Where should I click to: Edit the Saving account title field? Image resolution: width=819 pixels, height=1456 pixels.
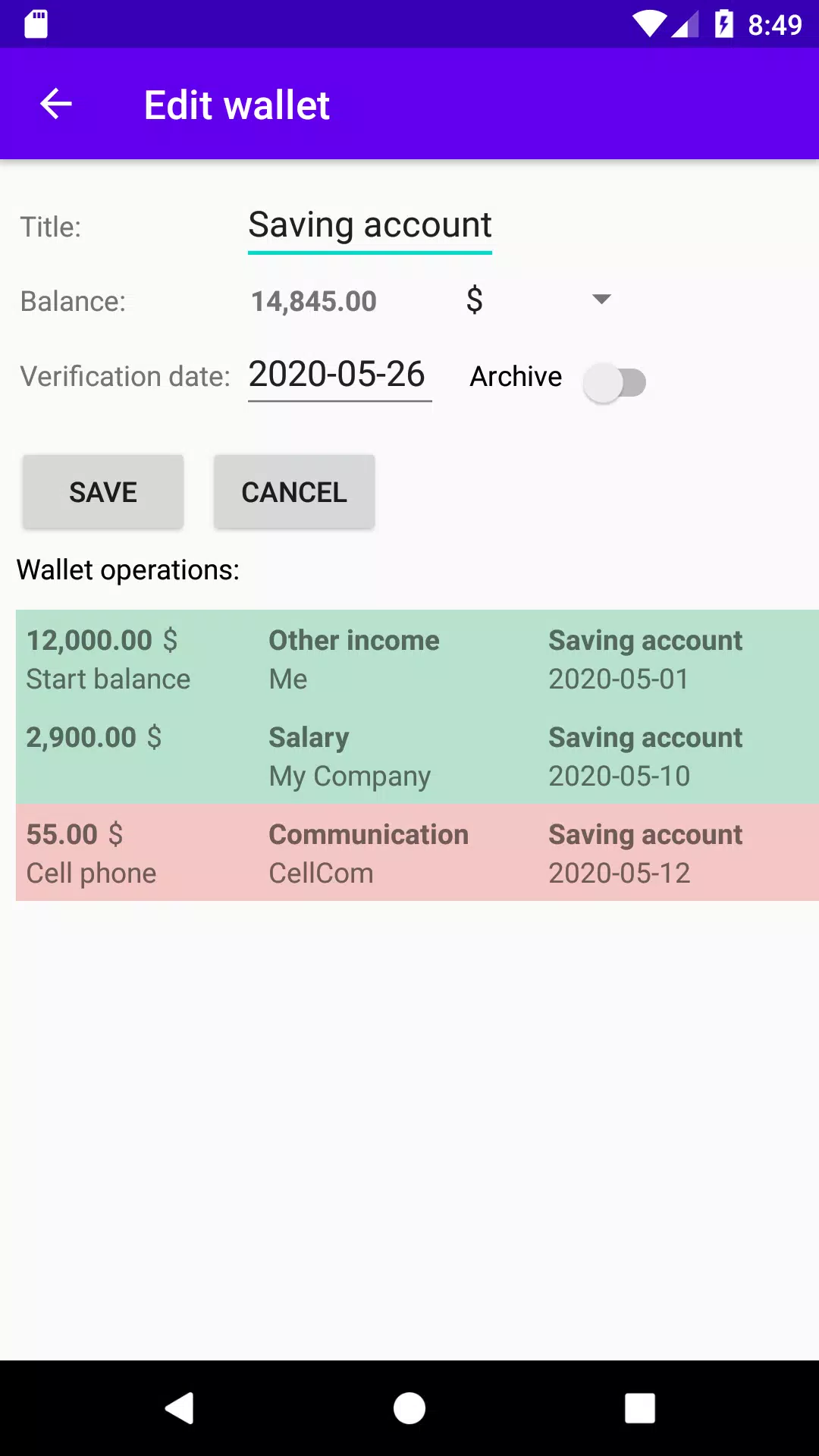pos(370,226)
